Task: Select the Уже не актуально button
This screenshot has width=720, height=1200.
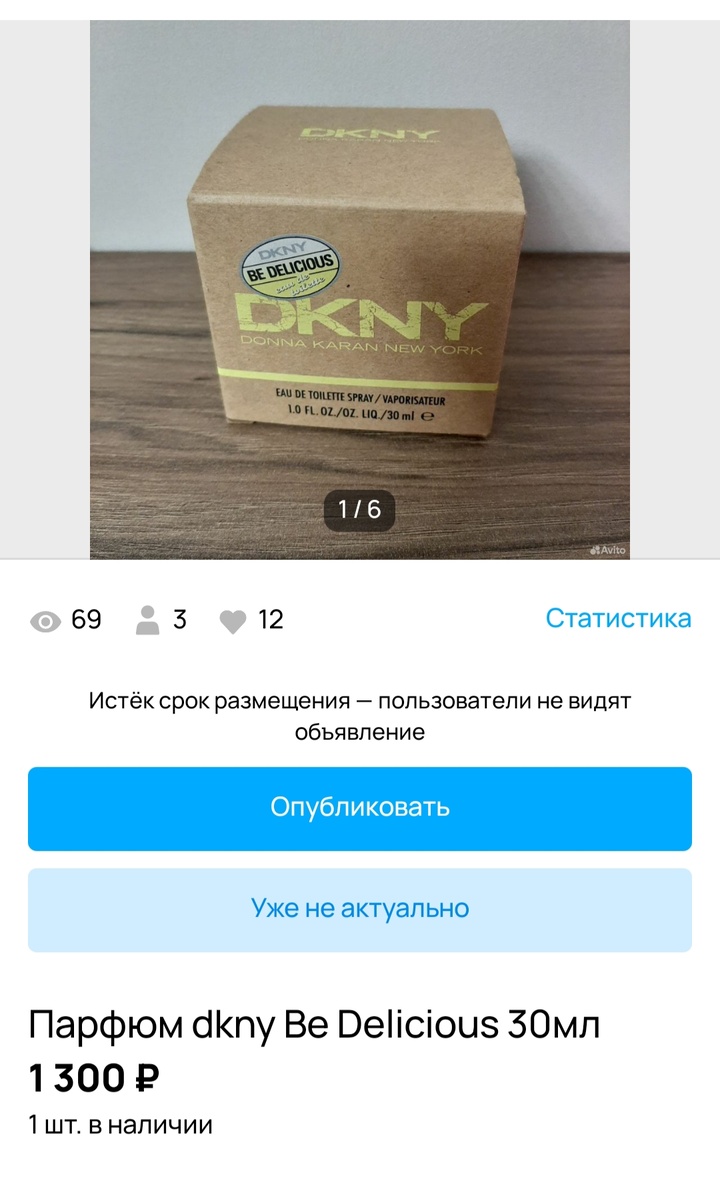Action: (x=360, y=909)
